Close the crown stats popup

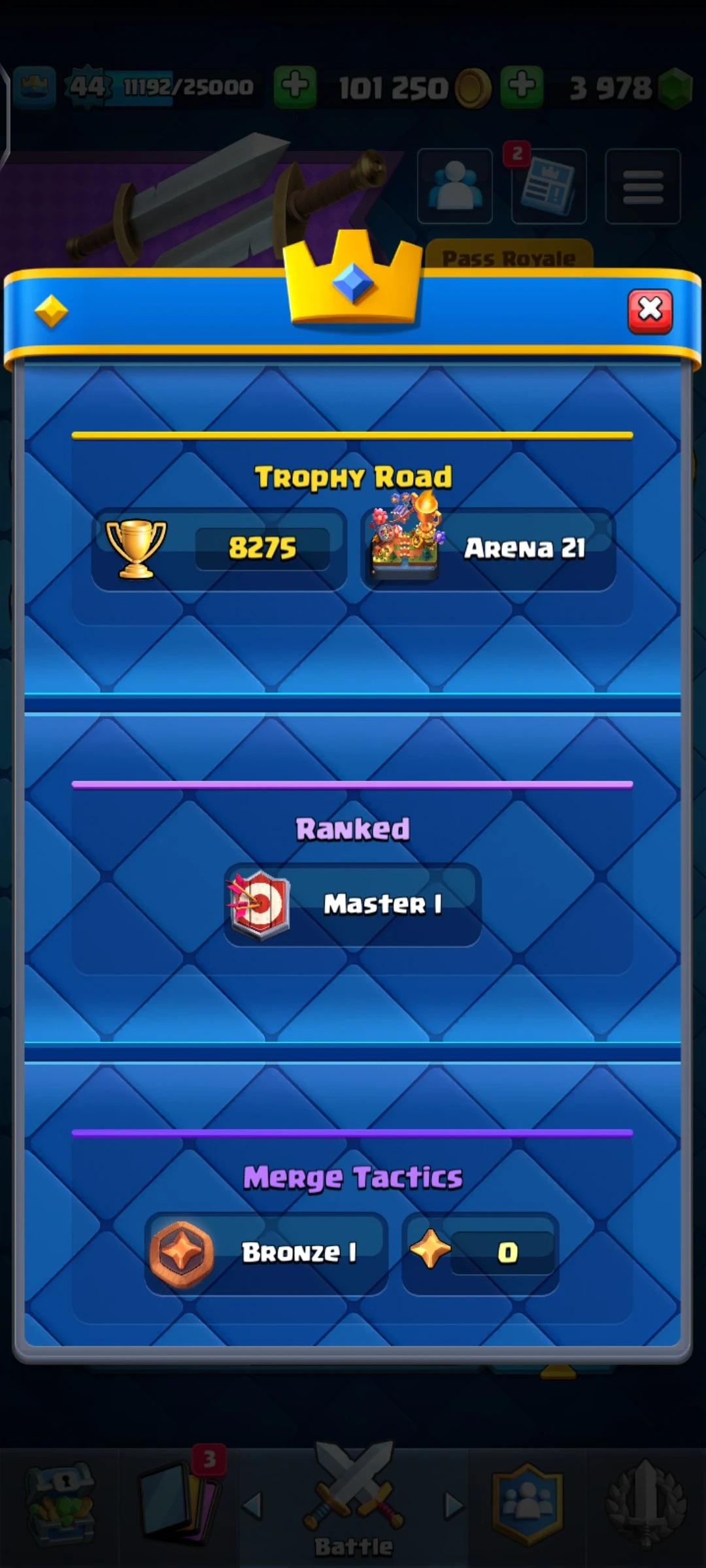click(650, 310)
